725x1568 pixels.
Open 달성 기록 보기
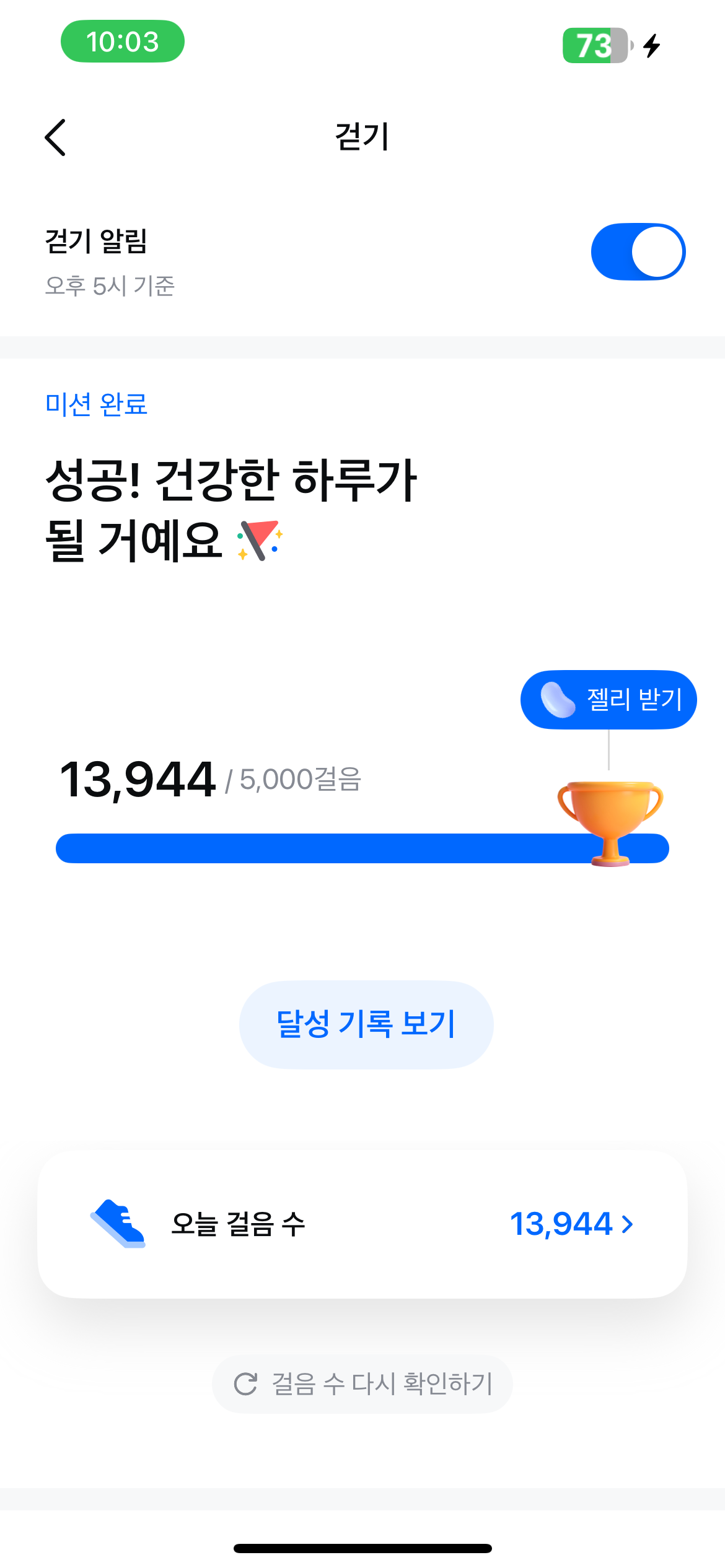click(366, 1025)
